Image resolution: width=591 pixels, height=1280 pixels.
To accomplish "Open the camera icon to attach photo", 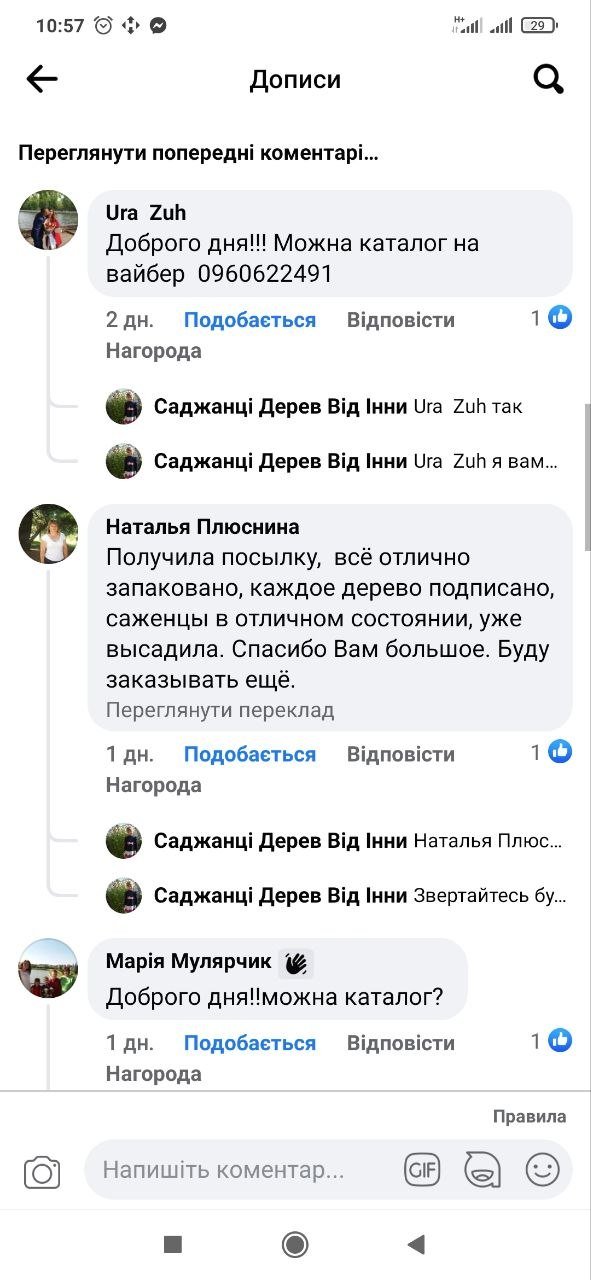I will (43, 1171).
